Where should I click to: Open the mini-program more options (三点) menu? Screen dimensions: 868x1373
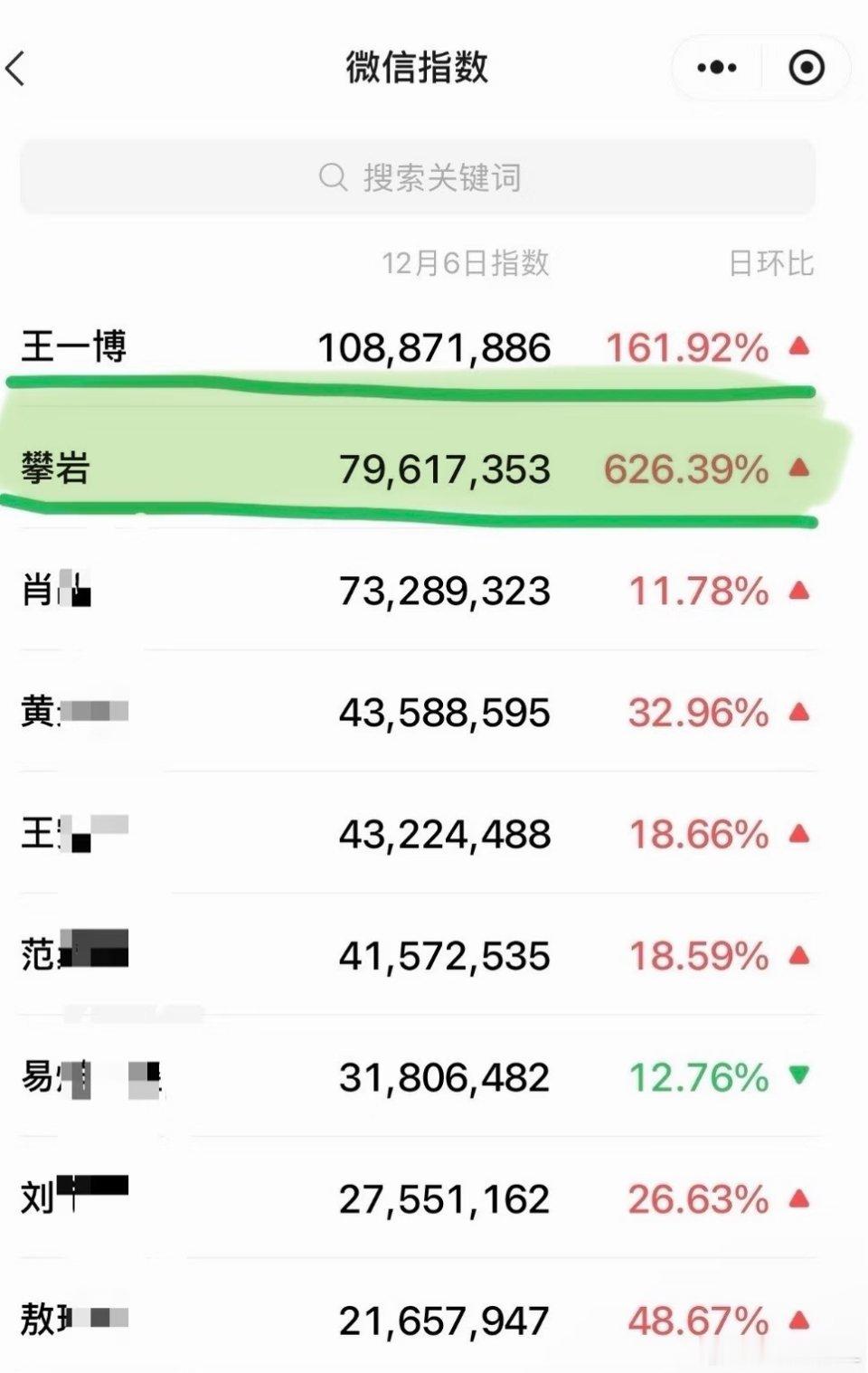(716, 66)
